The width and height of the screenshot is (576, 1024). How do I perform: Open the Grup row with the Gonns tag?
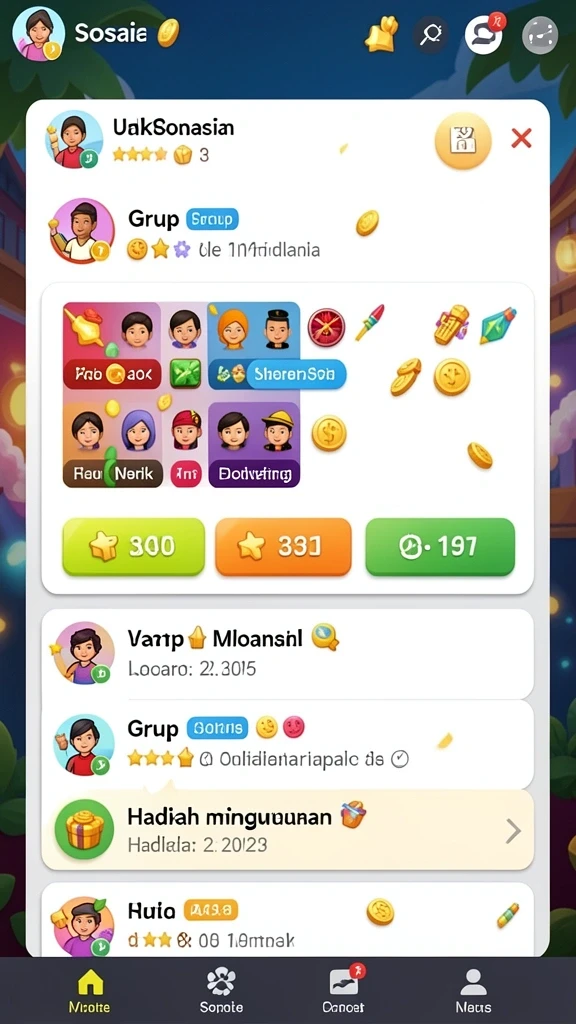pos(287,744)
